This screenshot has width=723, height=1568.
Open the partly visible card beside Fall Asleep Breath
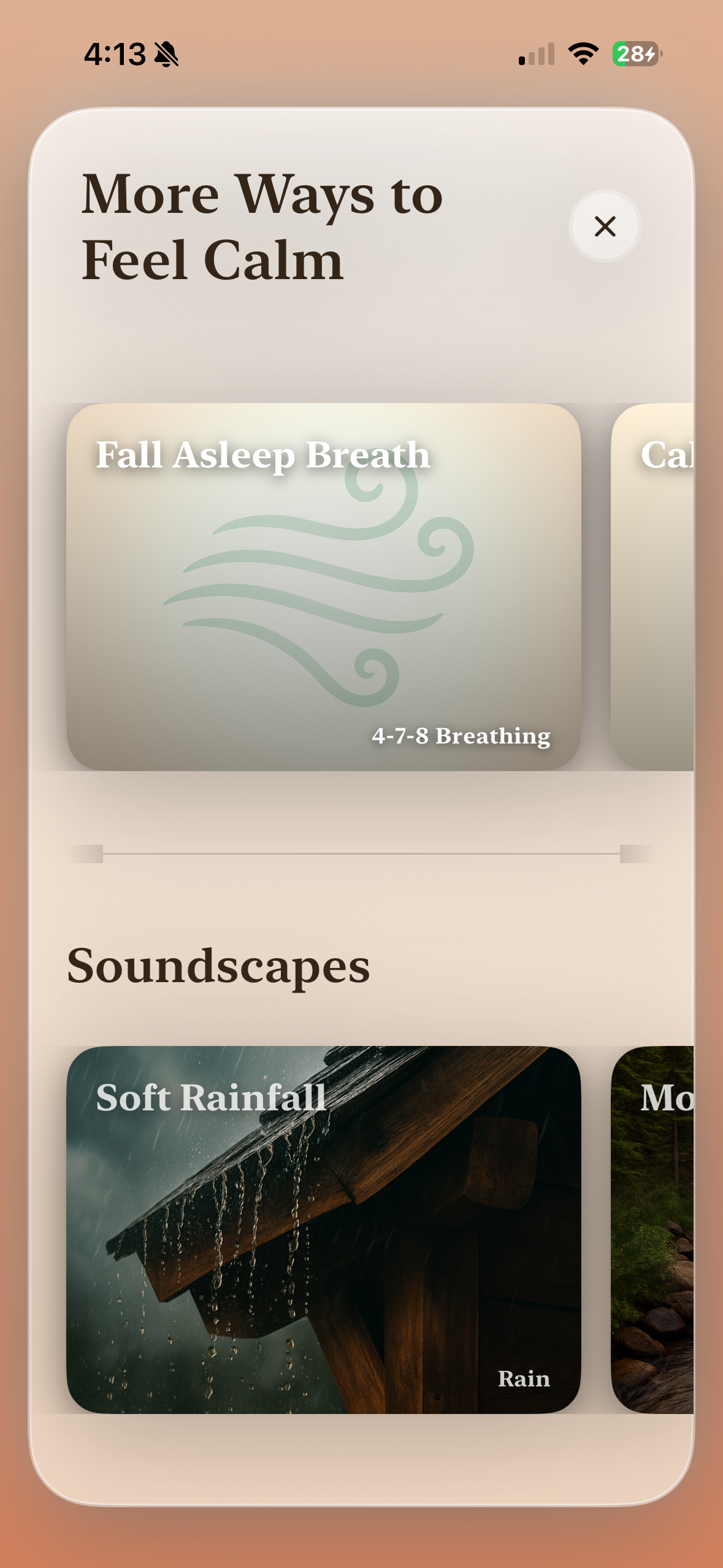(652, 586)
